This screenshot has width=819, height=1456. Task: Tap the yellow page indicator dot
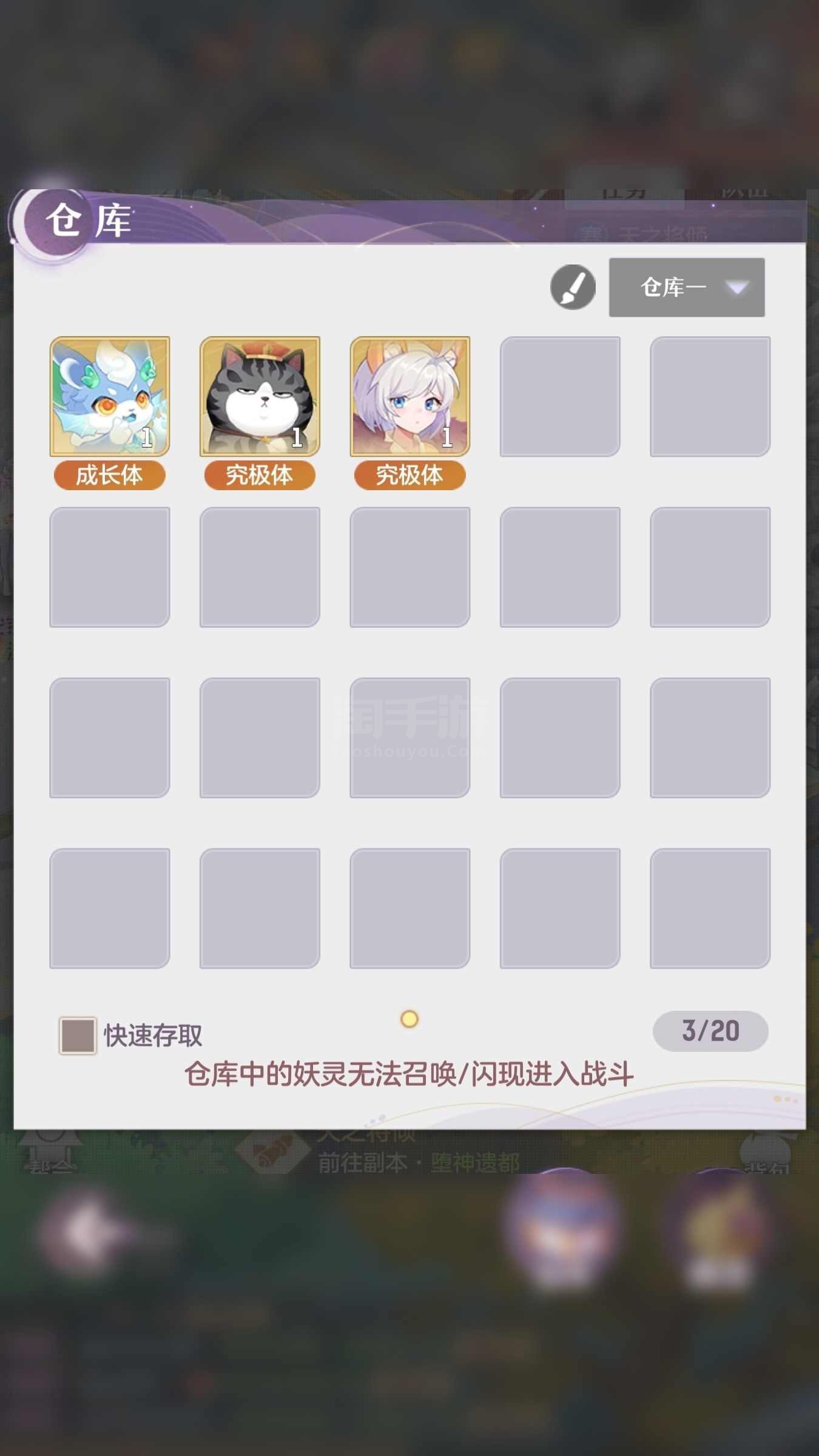409,1019
